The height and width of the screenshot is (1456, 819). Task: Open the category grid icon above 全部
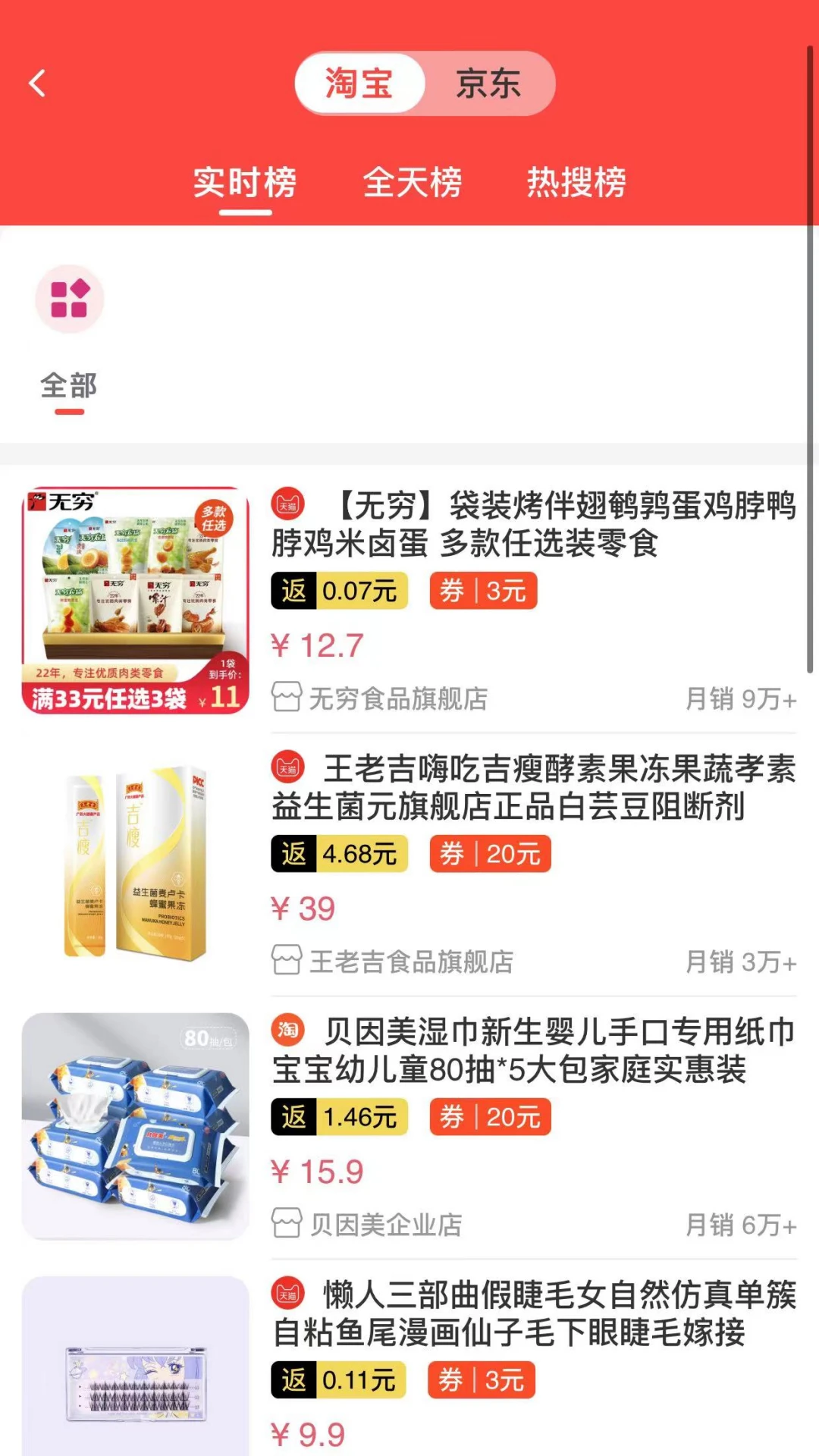coord(69,298)
